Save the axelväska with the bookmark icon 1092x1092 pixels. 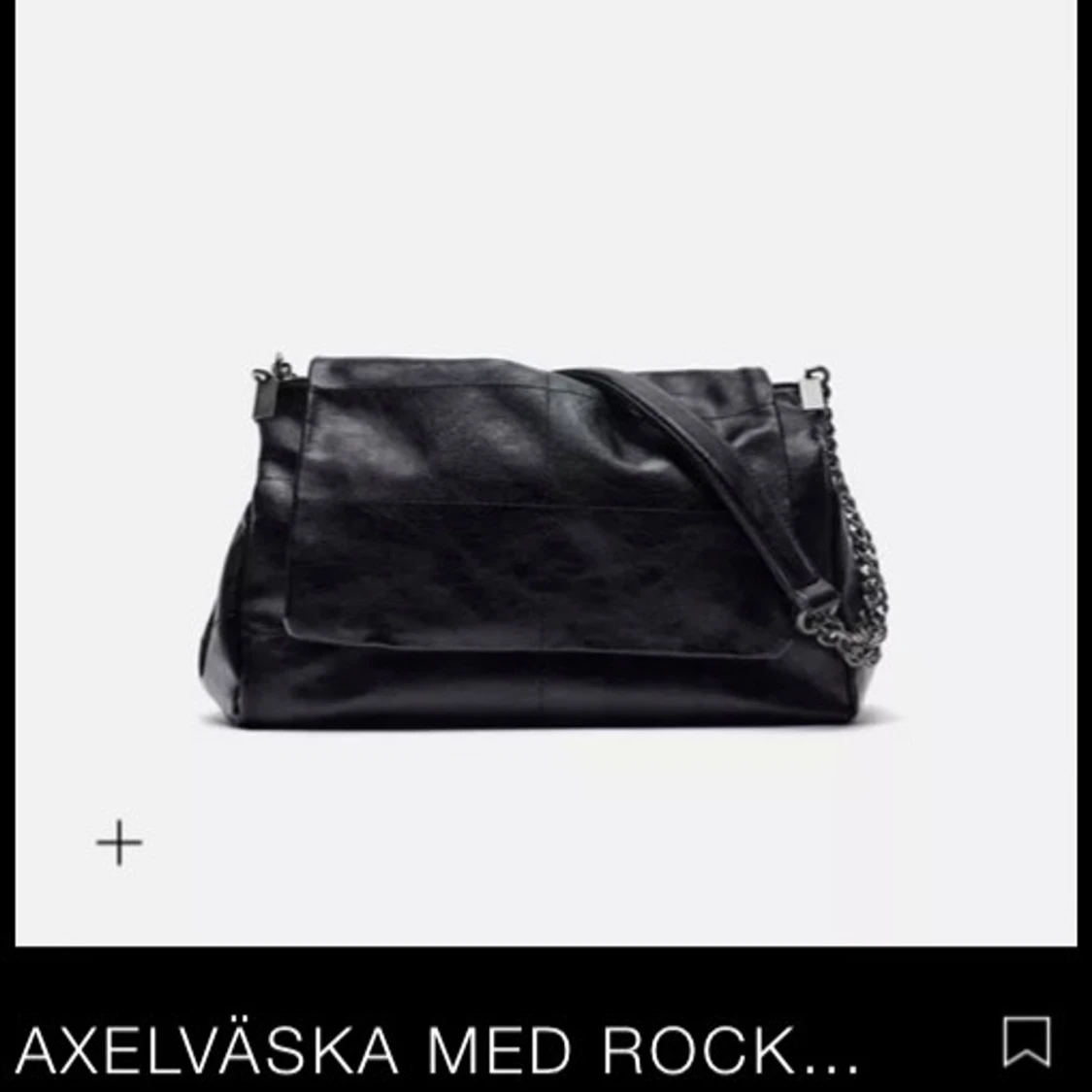1026,1042
